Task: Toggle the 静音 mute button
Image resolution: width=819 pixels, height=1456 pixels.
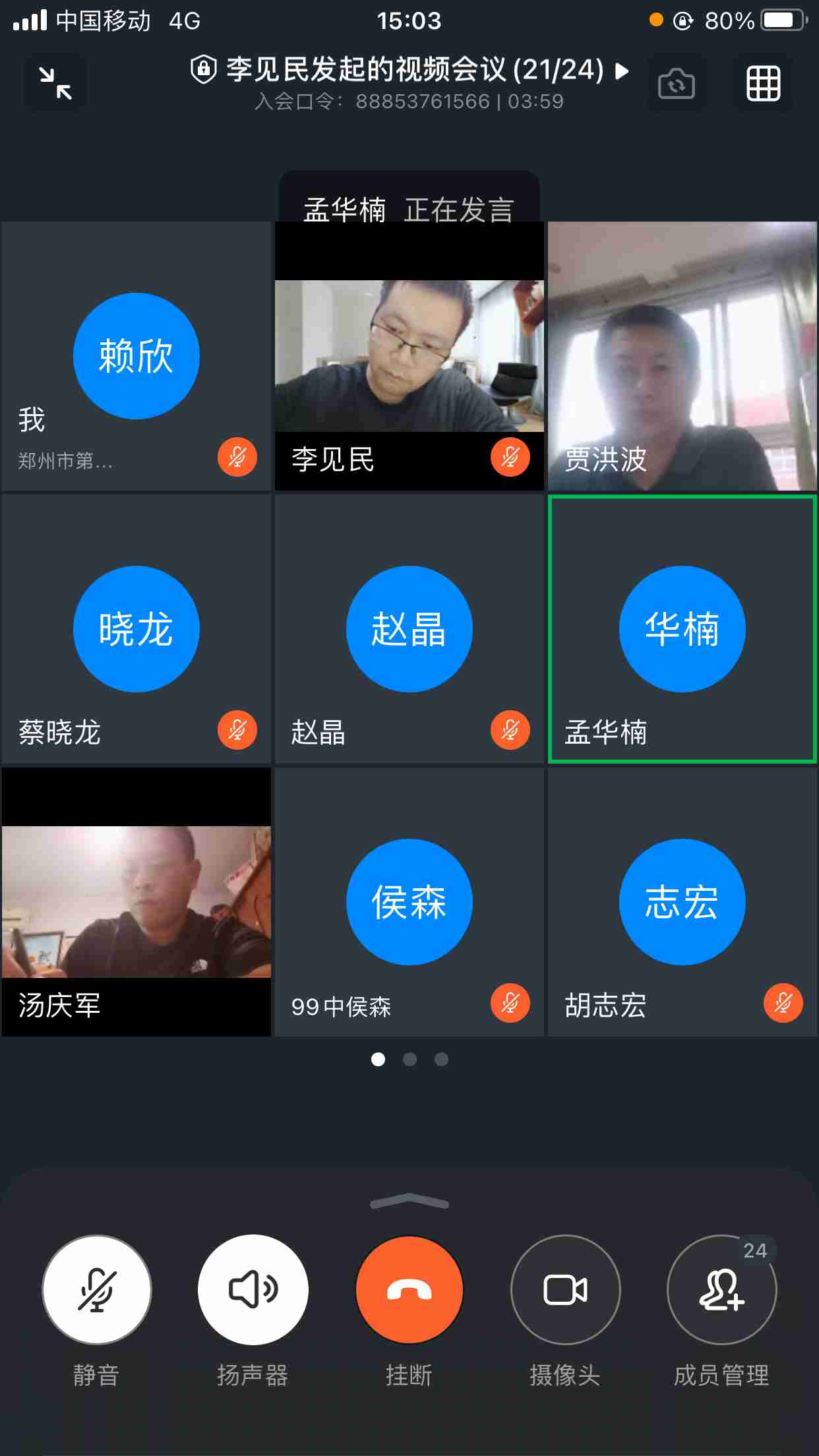Action: click(x=97, y=1289)
